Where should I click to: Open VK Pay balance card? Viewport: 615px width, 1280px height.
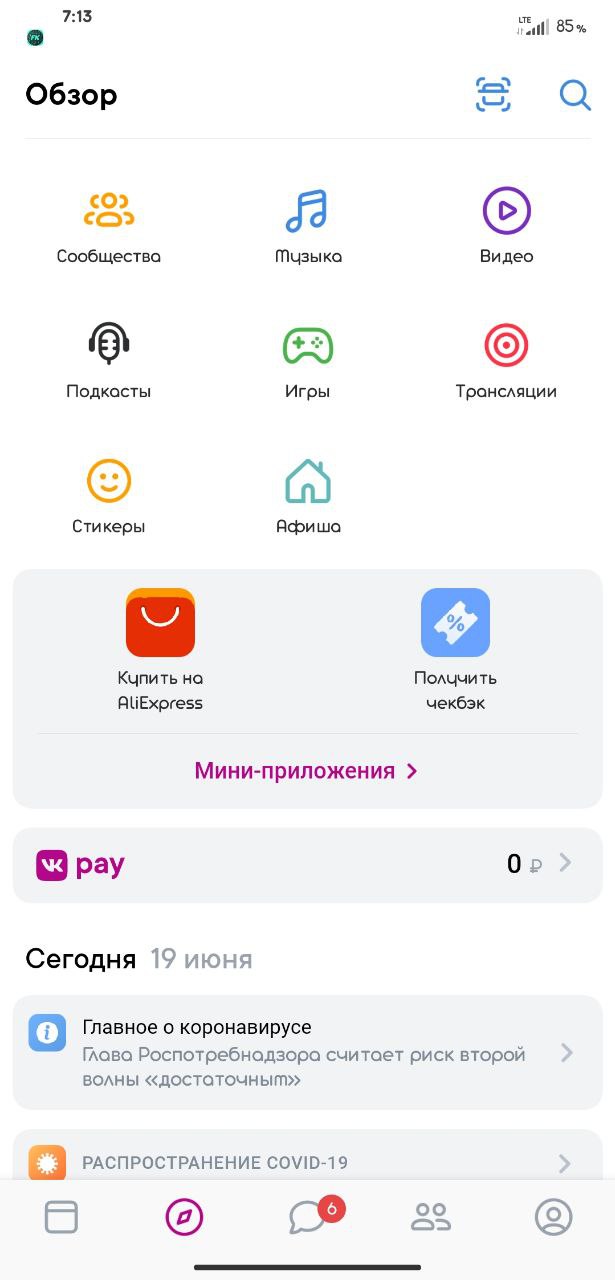click(x=307, y=865)
